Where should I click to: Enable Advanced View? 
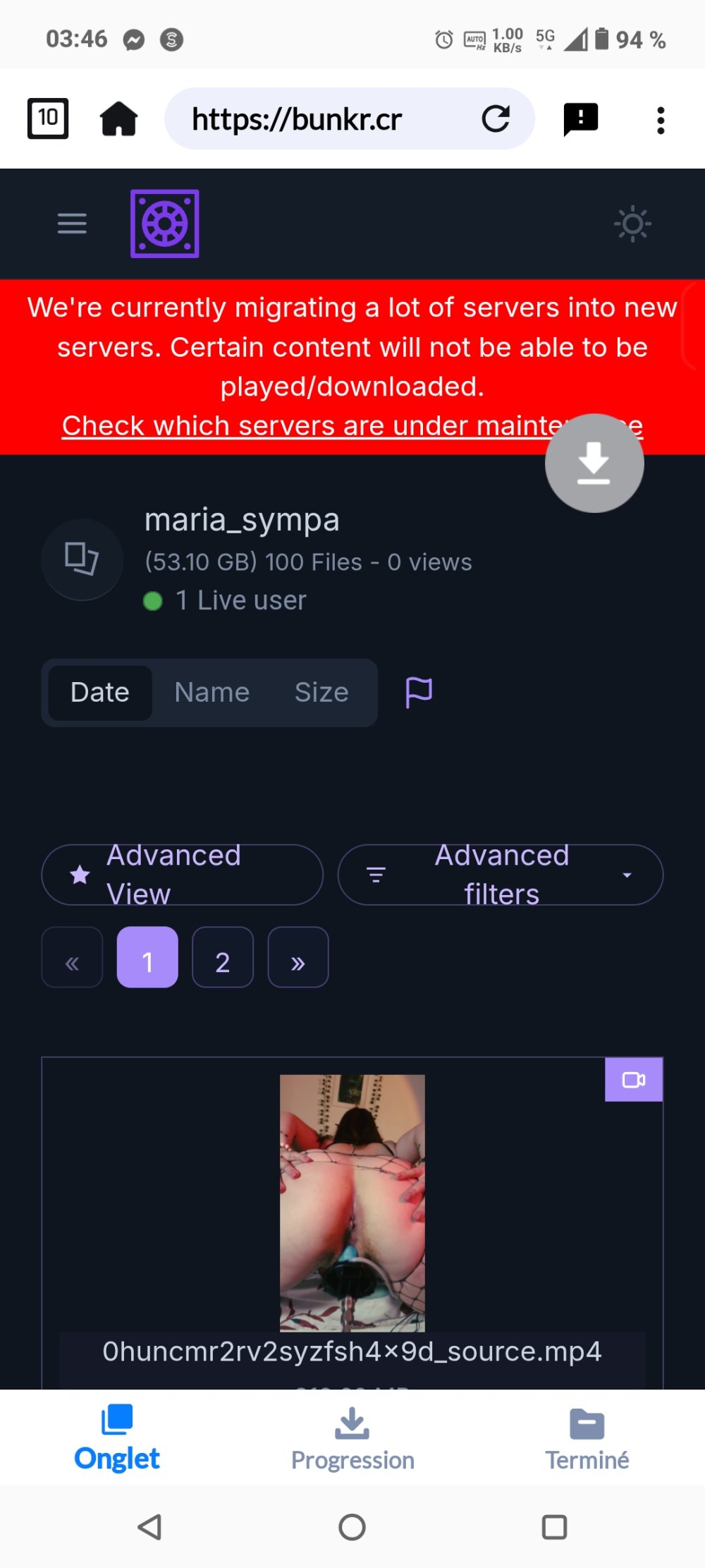coord(182,875)
